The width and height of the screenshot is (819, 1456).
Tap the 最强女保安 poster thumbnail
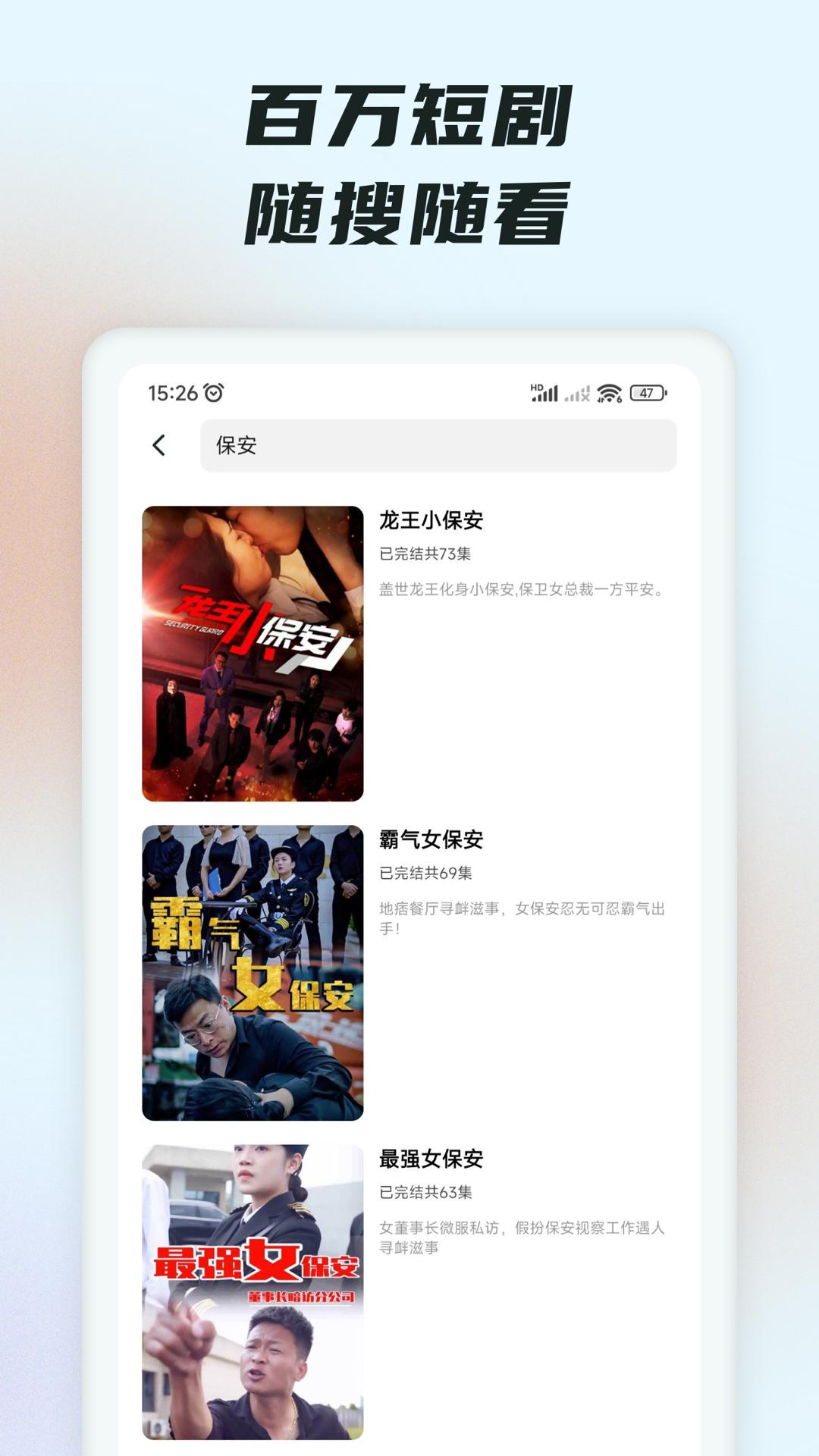click(x=251, y=1289)
